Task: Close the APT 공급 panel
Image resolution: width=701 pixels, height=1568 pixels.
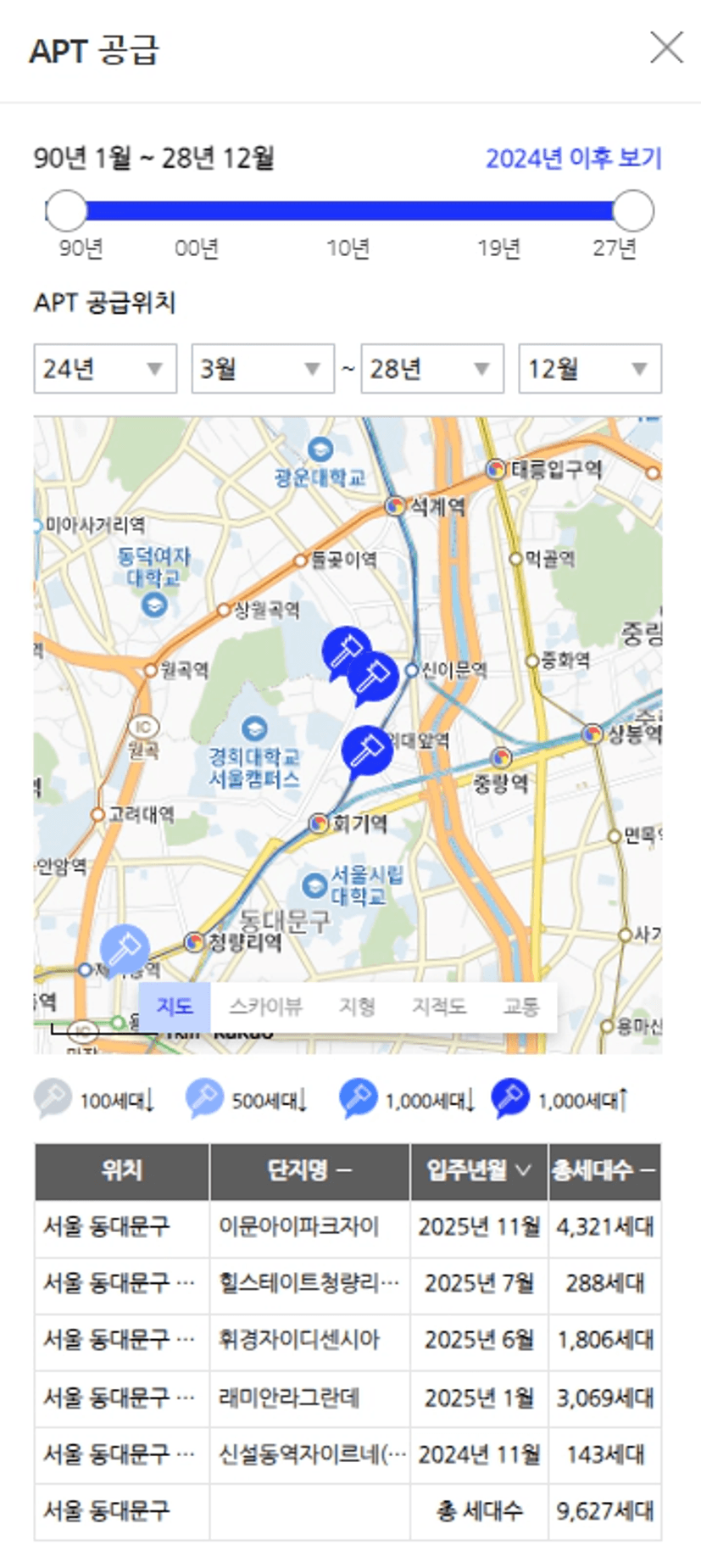Action: (x=666, y=48)
